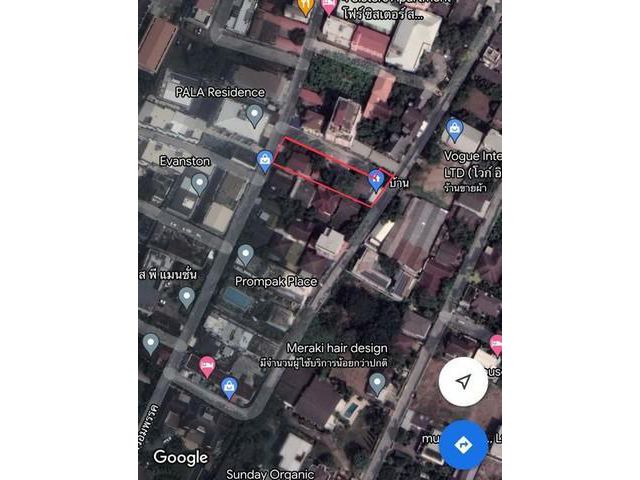640x480 pixels.
Task: Center map on my current location
Action: coord(463,382)
